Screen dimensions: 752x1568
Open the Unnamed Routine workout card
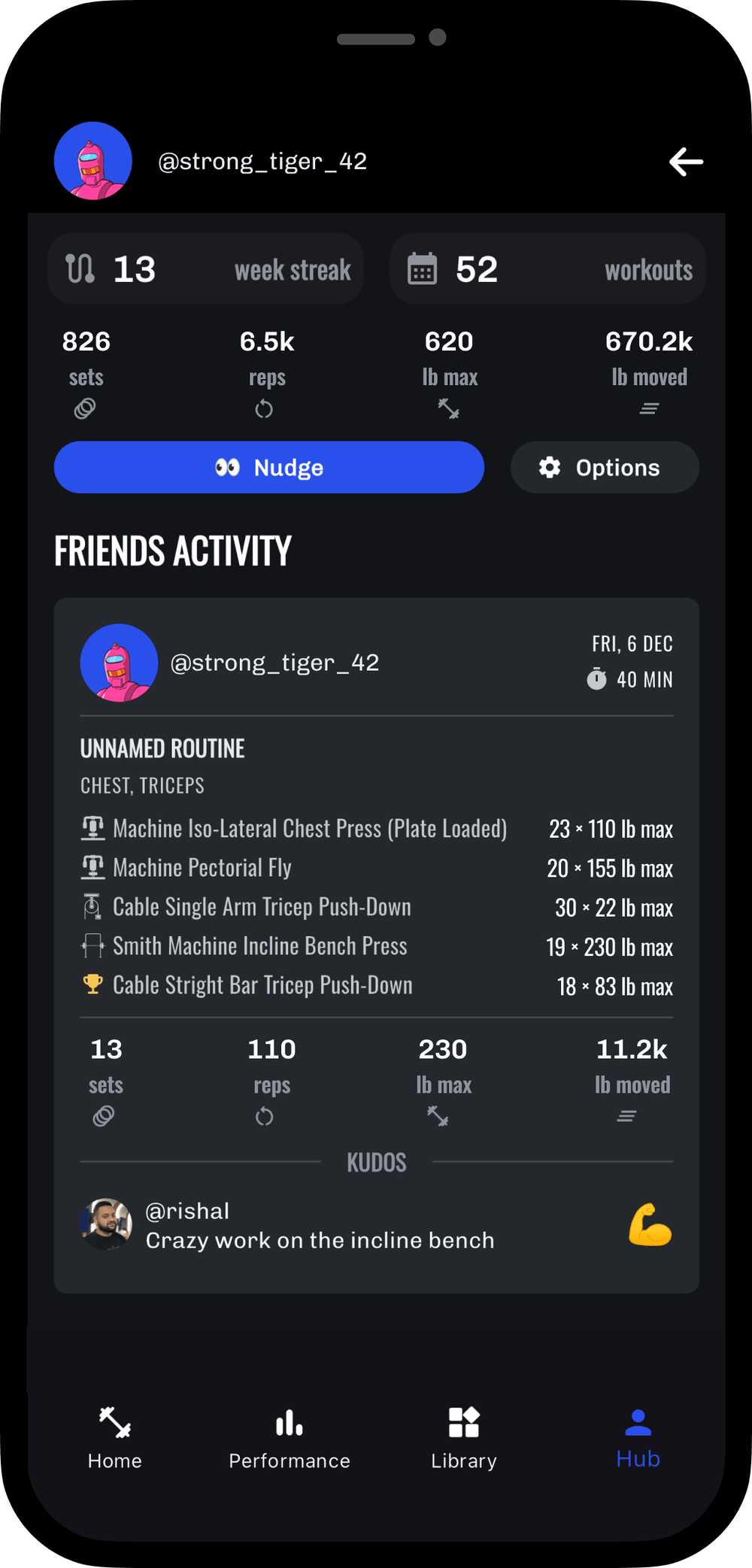(162, 748)
